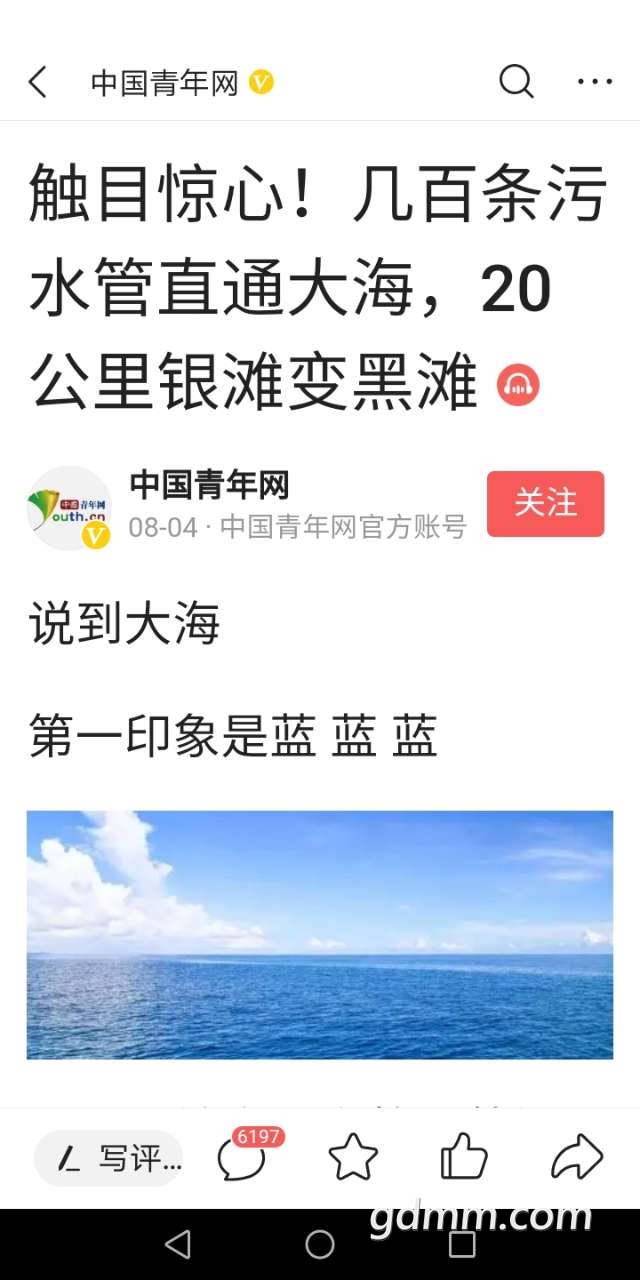Open the three-dot overflow menu
Viewport: 640px width, 1280px height.
point(595,82)
